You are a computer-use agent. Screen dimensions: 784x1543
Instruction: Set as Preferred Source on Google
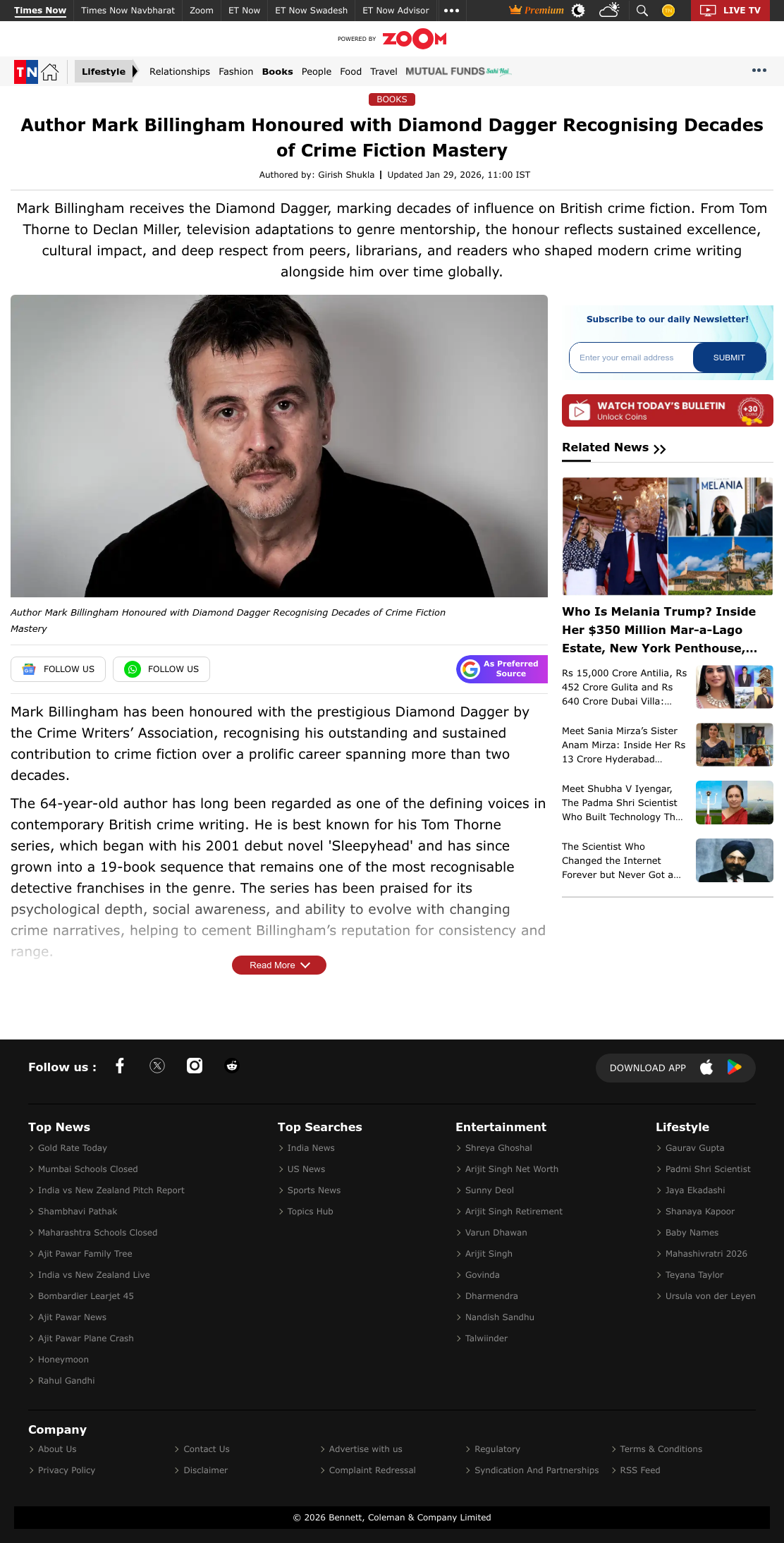point(502,669)
